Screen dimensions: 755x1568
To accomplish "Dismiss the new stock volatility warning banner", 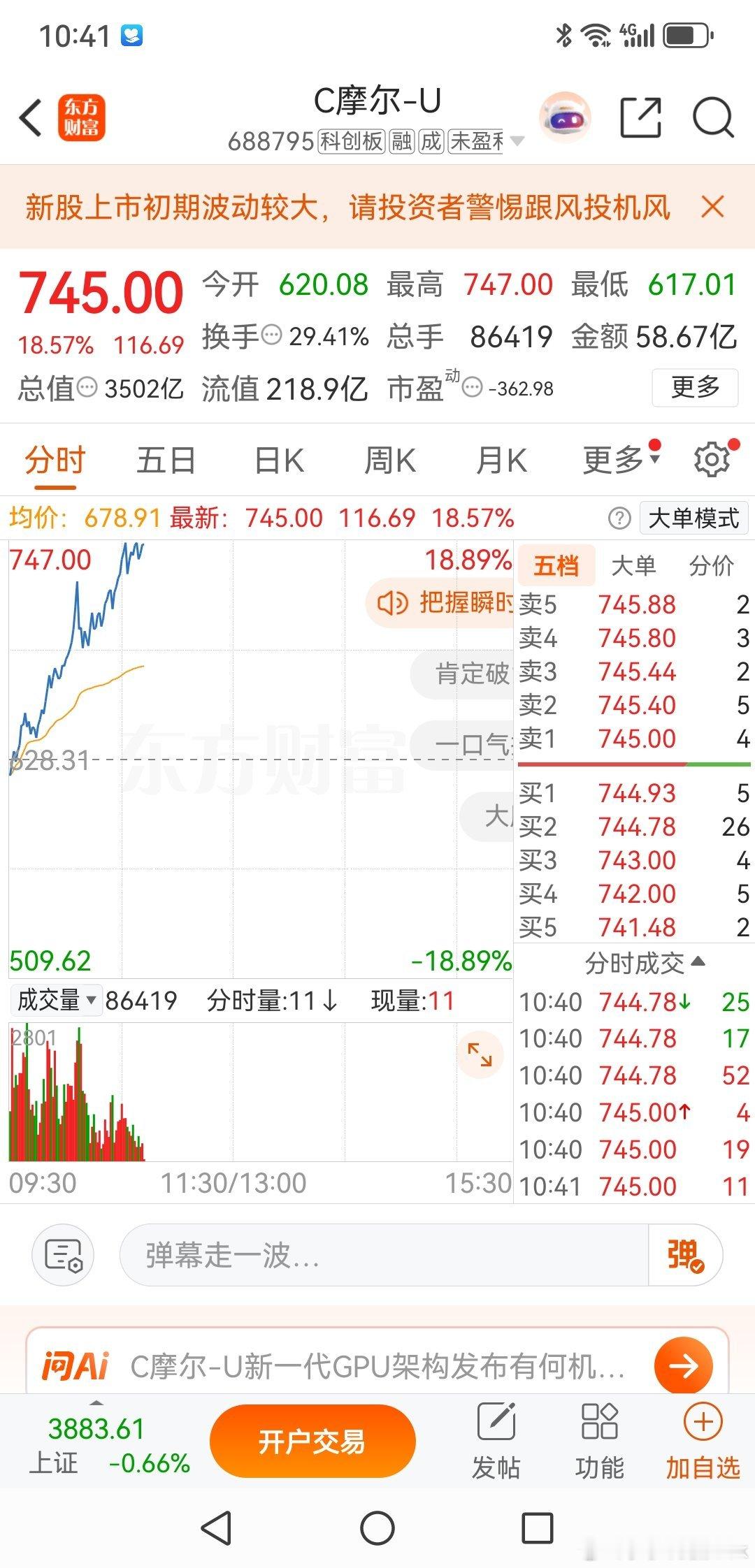I will tap(713, 208).
